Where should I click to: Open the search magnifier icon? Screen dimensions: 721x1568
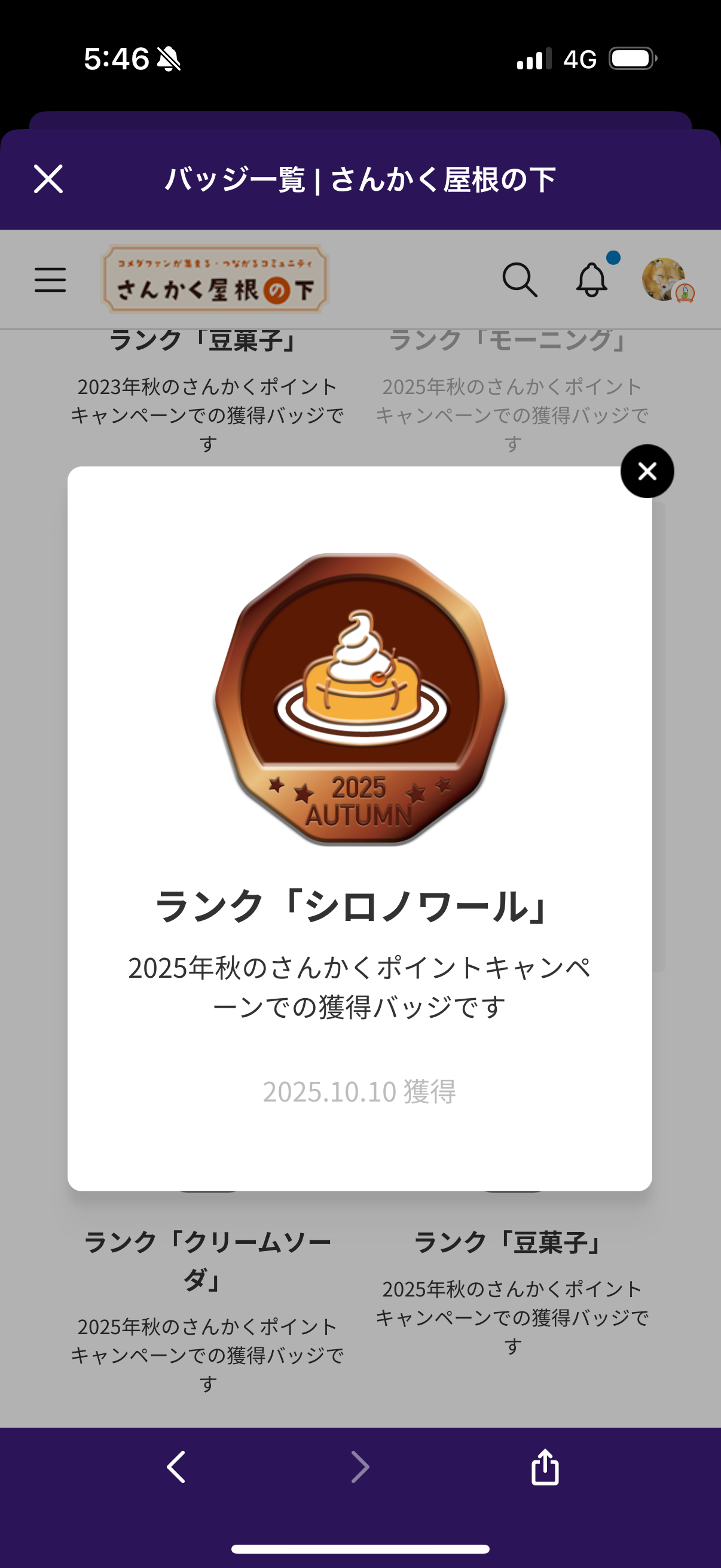[x=520, y=280]
